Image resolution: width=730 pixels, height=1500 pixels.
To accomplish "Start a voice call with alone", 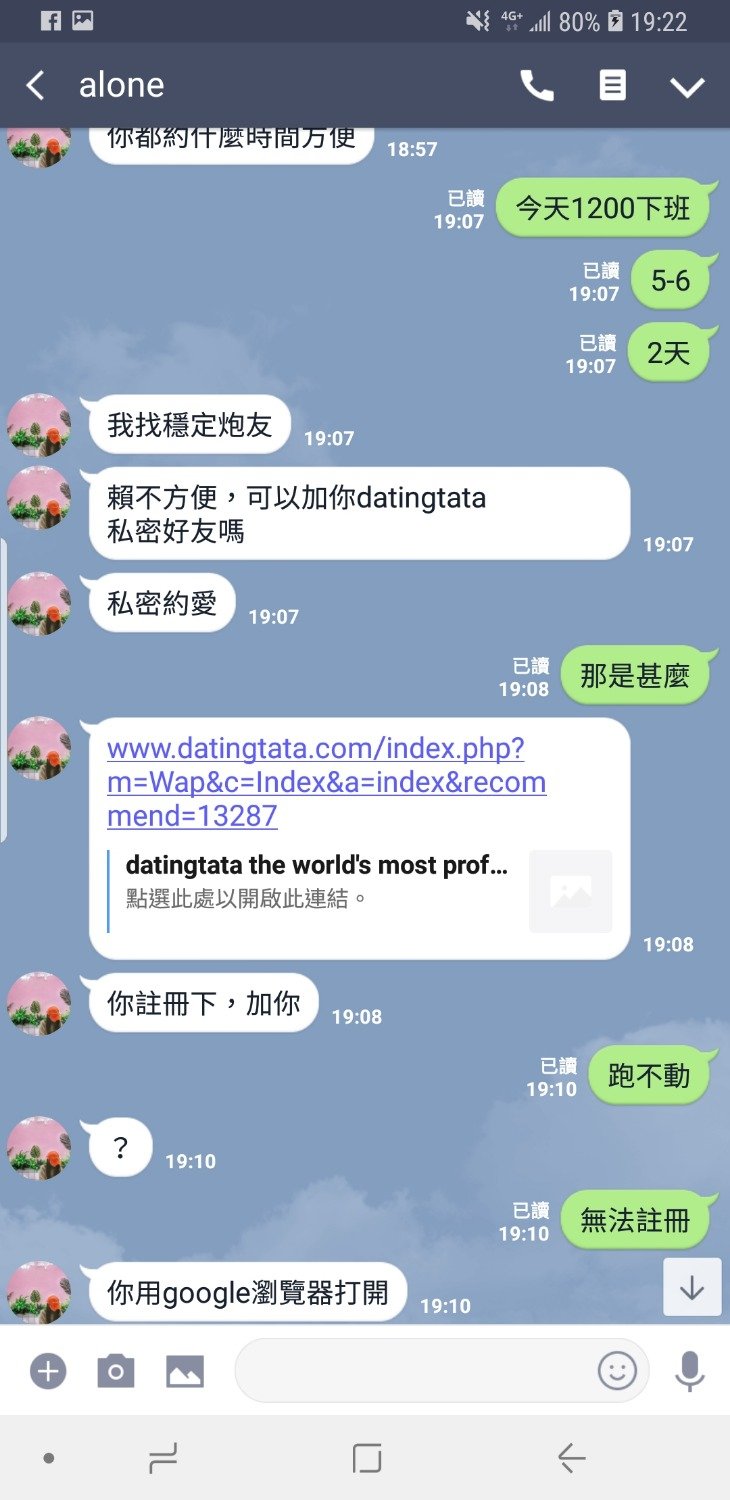I will pos(537,86).
